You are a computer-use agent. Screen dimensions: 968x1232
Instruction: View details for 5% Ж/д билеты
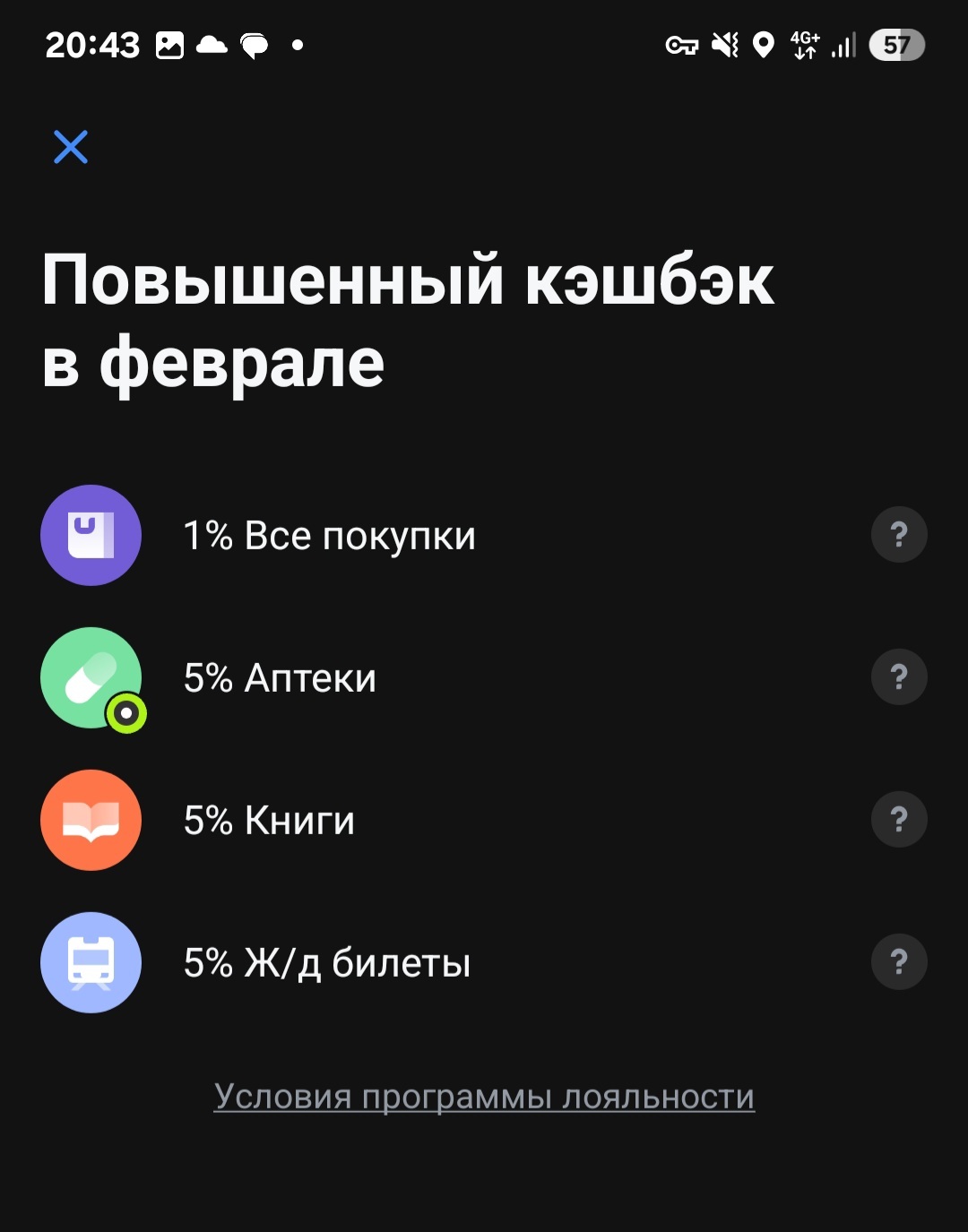coord(898,962)
